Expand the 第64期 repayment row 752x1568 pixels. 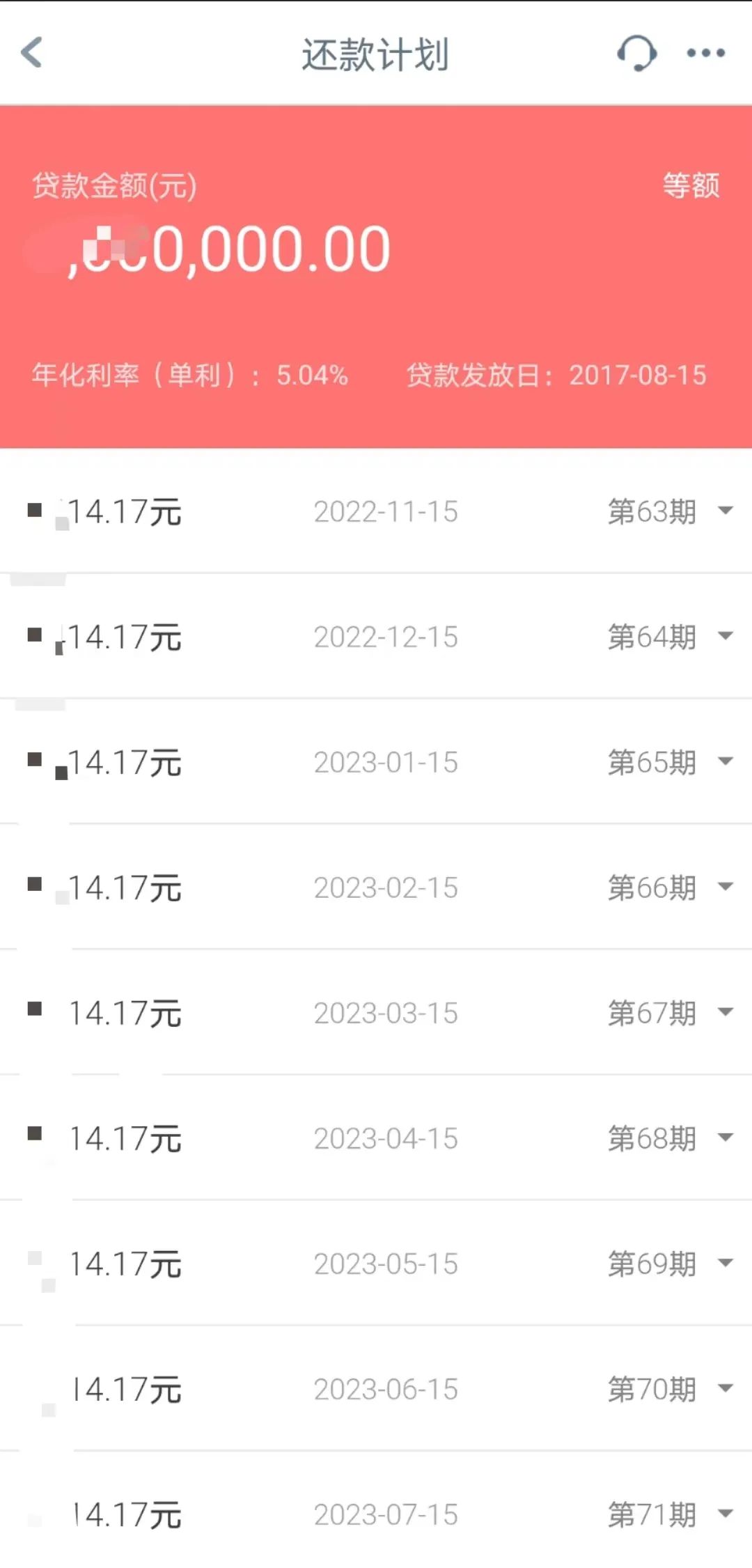pos(725,636)
